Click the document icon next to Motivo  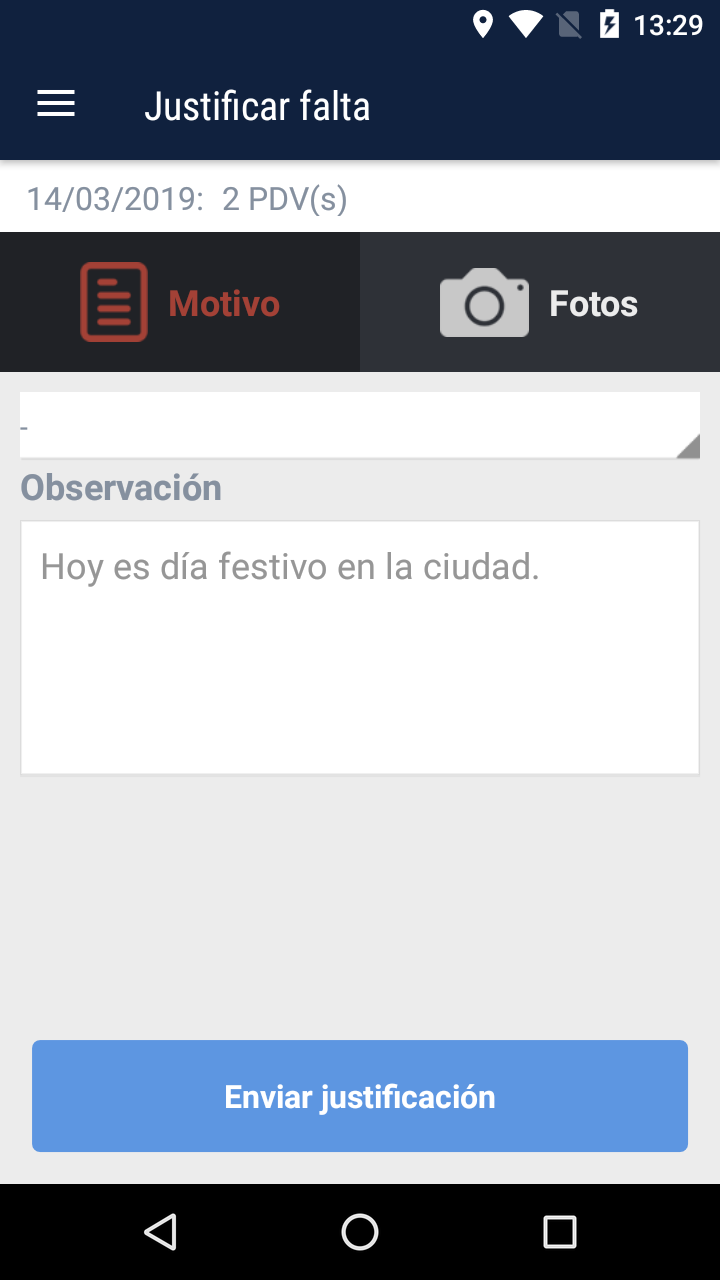(112, 302)
